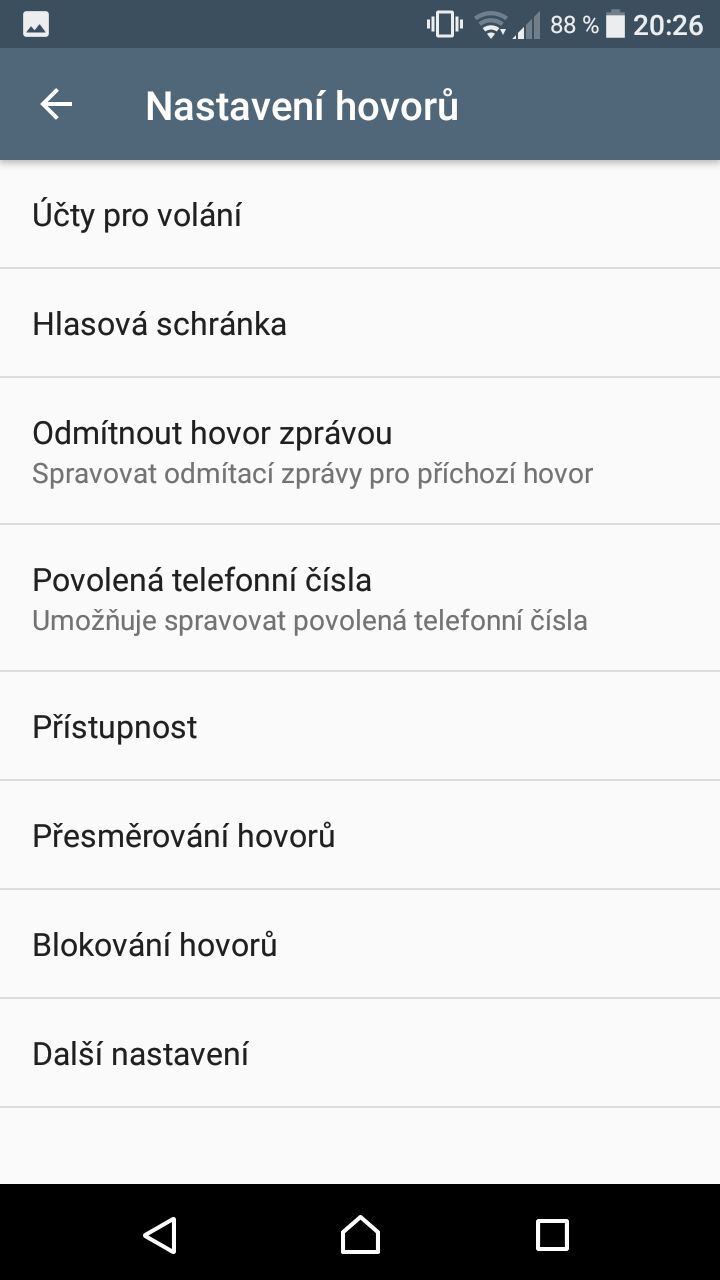Screen dimensions: 720x1280
Task: Go back using the app bar arrow
Action: click(56, 104)
